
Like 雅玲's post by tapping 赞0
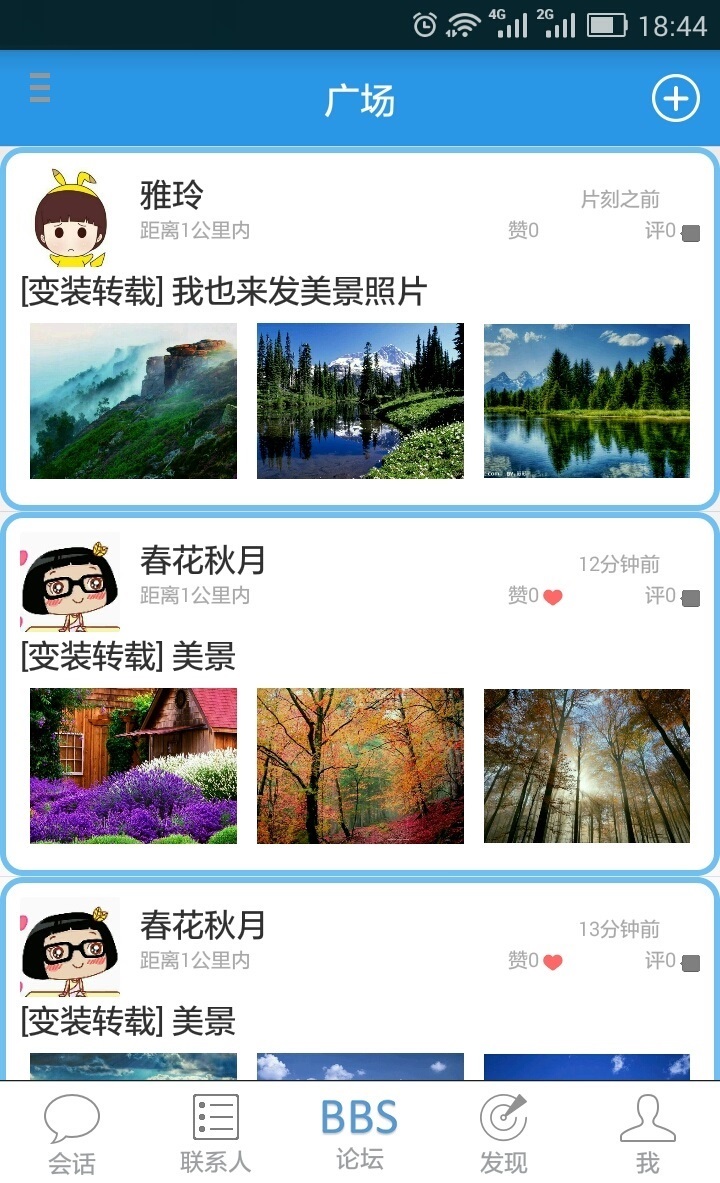521,231
